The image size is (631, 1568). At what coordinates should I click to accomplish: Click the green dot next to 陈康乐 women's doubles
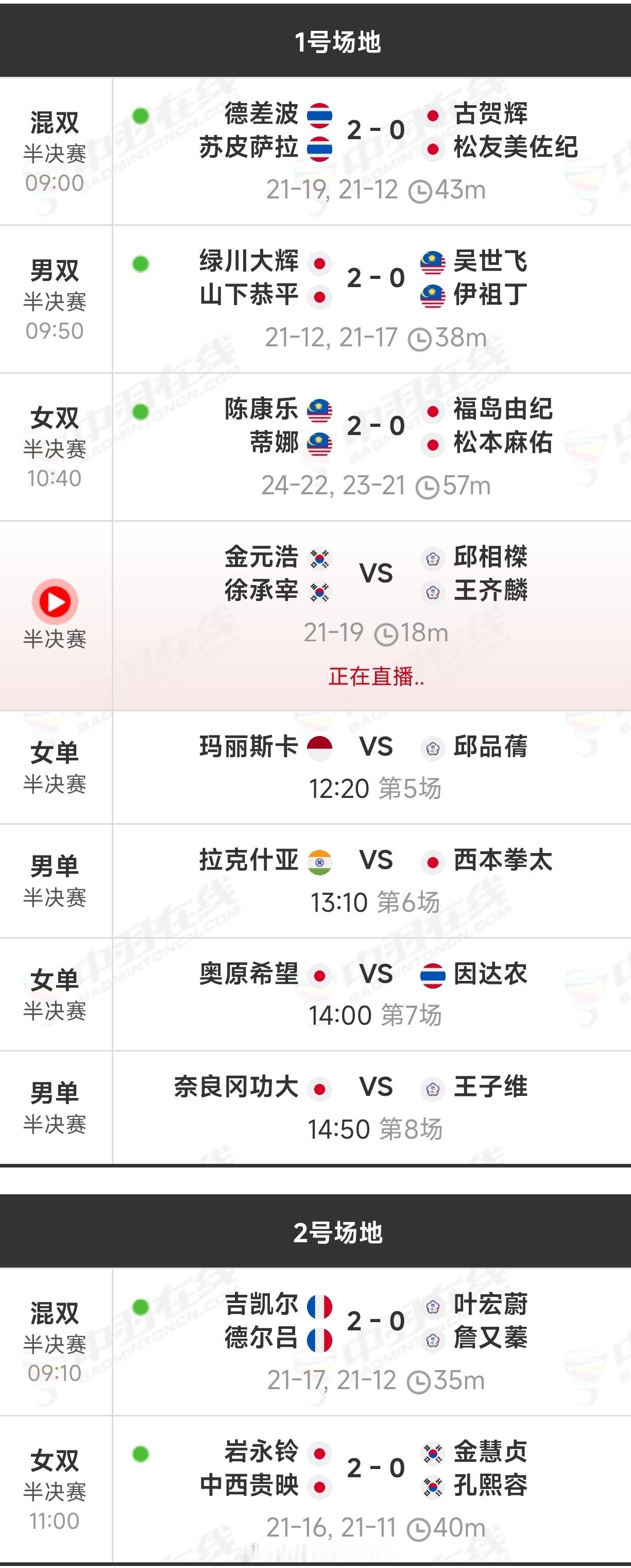pos(141,411)
